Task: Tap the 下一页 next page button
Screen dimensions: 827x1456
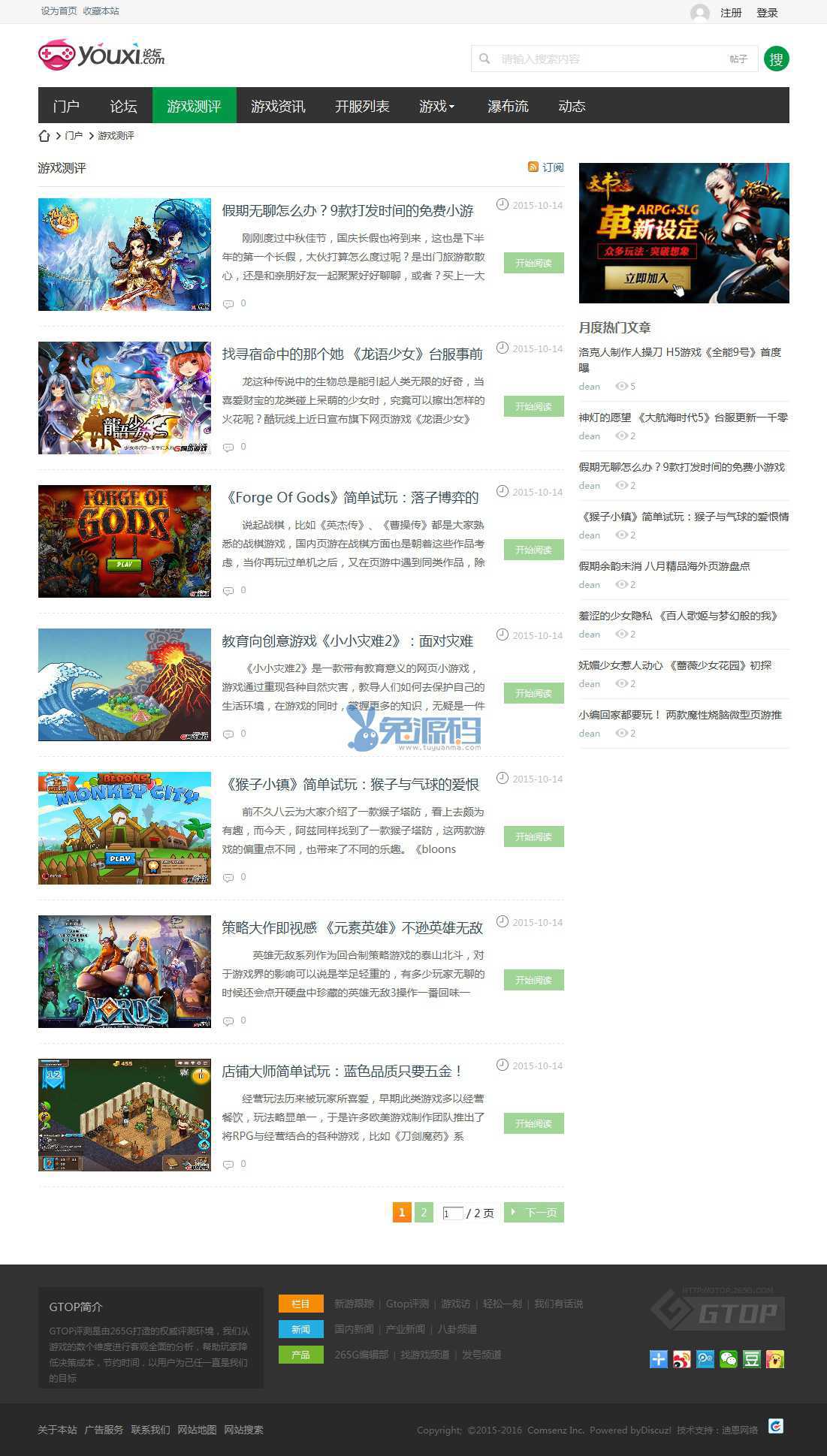Action: [x=534, y=1212]
